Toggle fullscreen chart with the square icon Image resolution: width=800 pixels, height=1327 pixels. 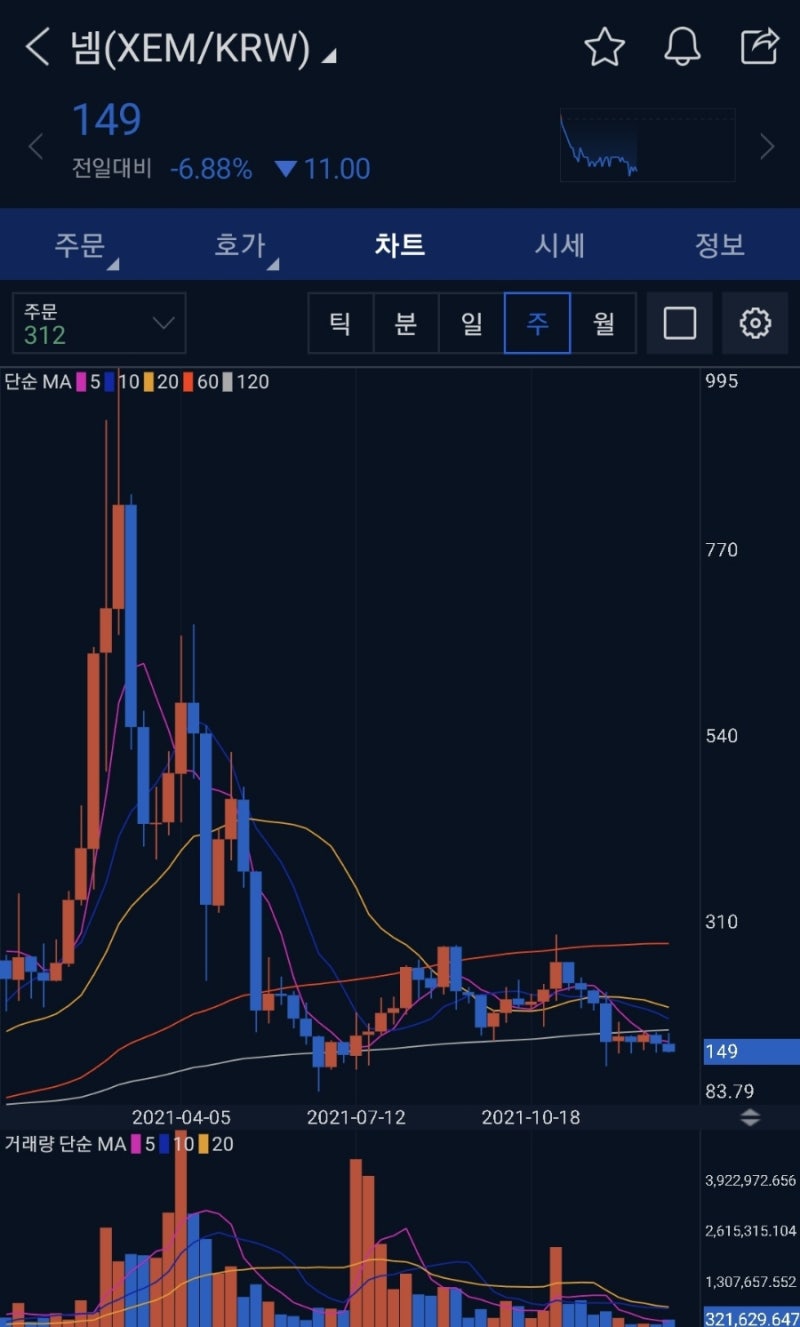[679, 323]
